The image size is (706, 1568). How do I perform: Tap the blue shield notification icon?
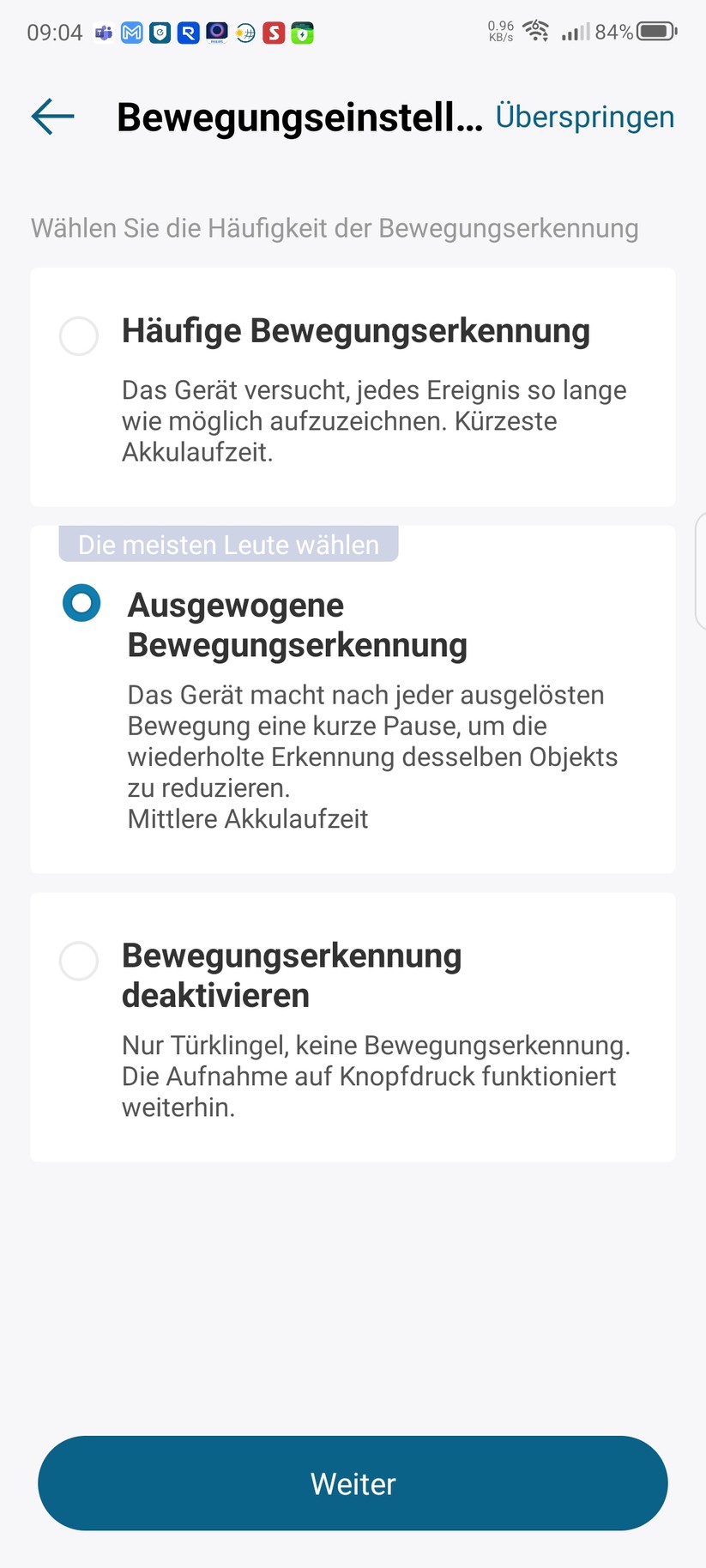coord(161,33)
